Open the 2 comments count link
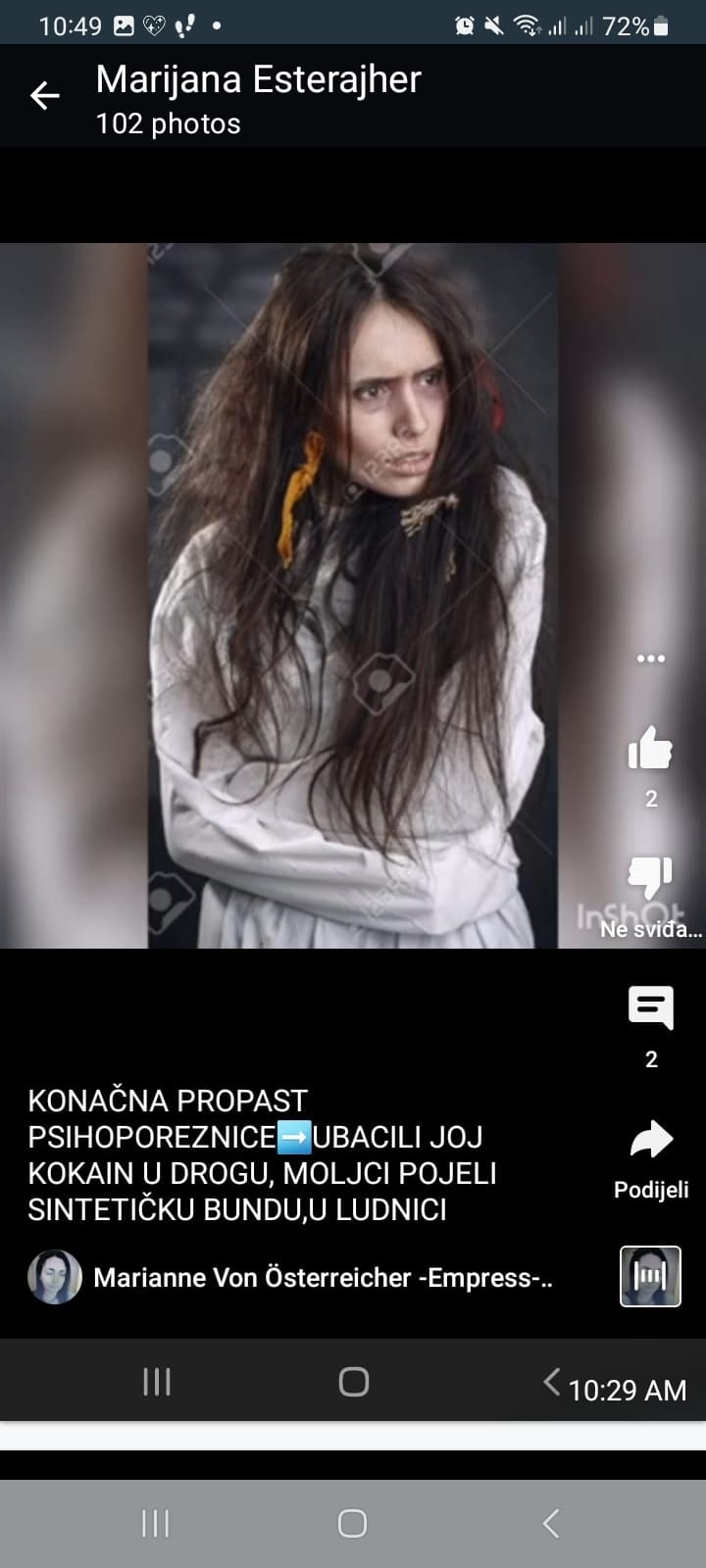The image size is (706, 1568). (x=650, y=1059)
